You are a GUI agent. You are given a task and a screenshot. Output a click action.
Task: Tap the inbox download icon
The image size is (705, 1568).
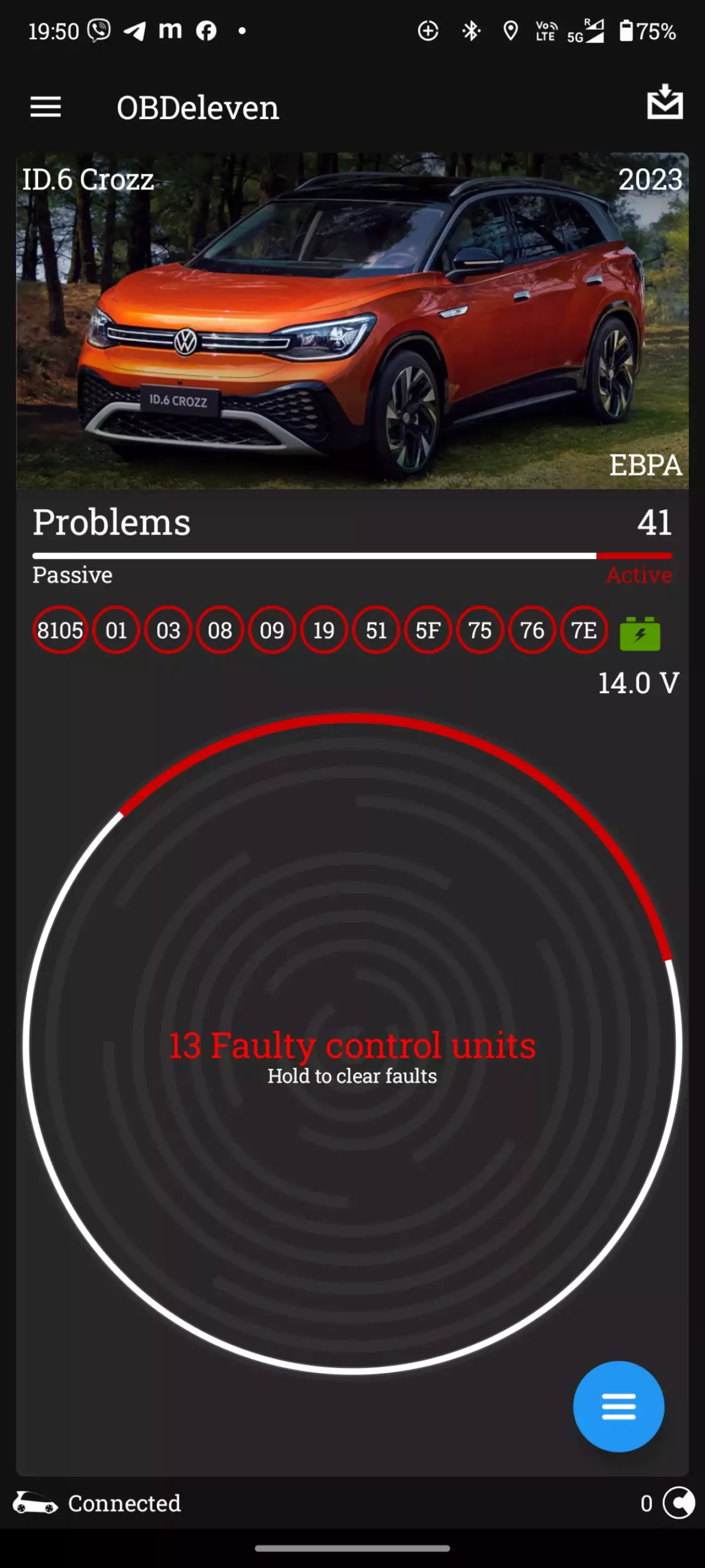664,102
